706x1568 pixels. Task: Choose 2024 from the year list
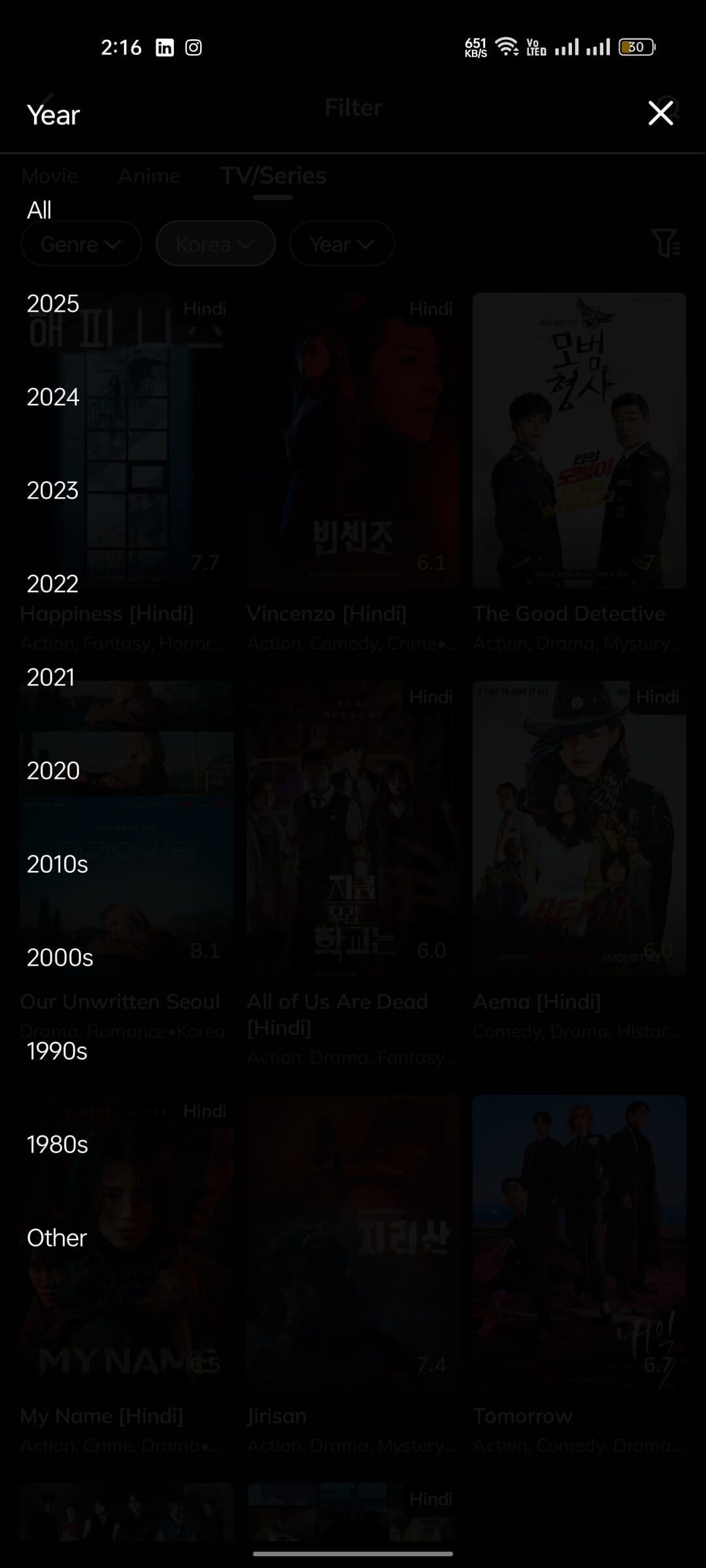pos(53,397)
